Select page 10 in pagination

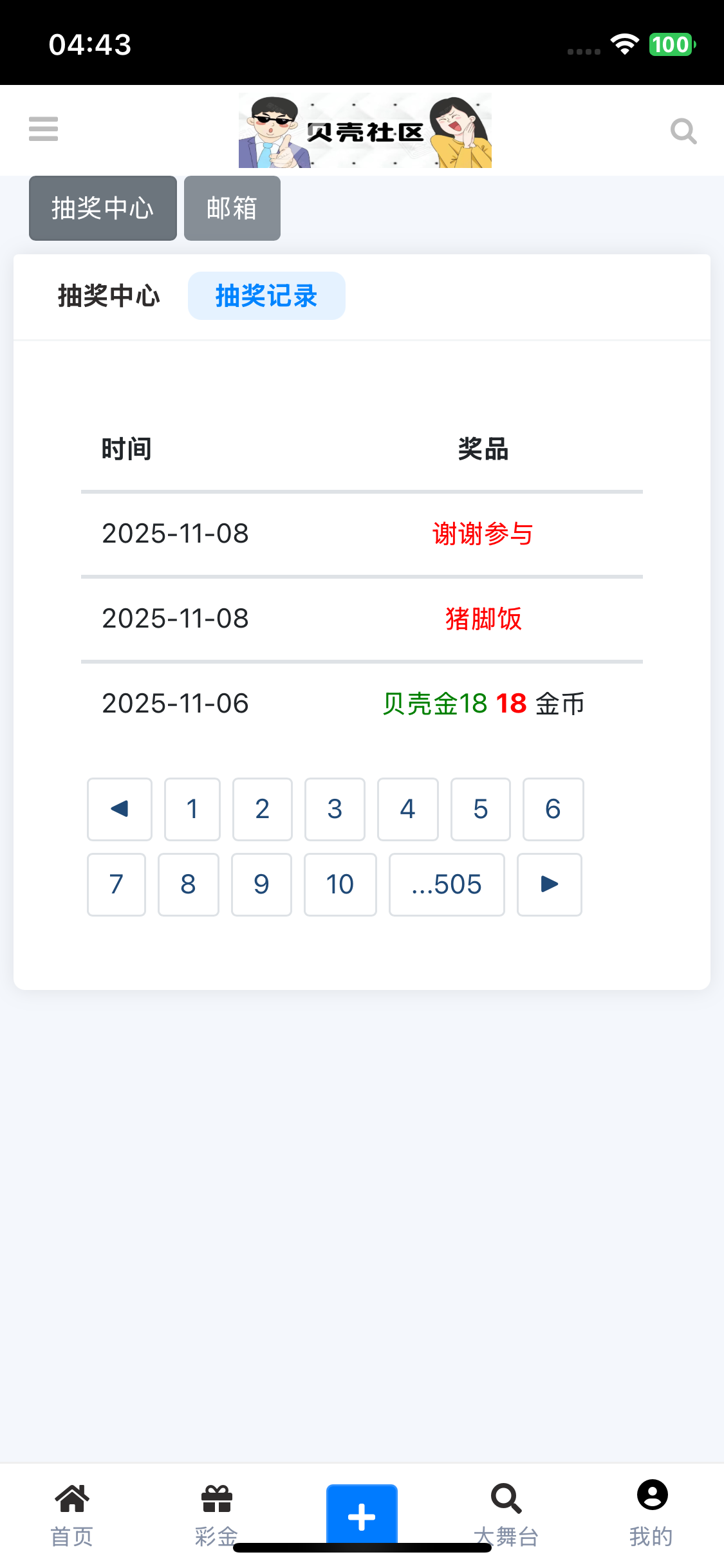coord(340,884)
